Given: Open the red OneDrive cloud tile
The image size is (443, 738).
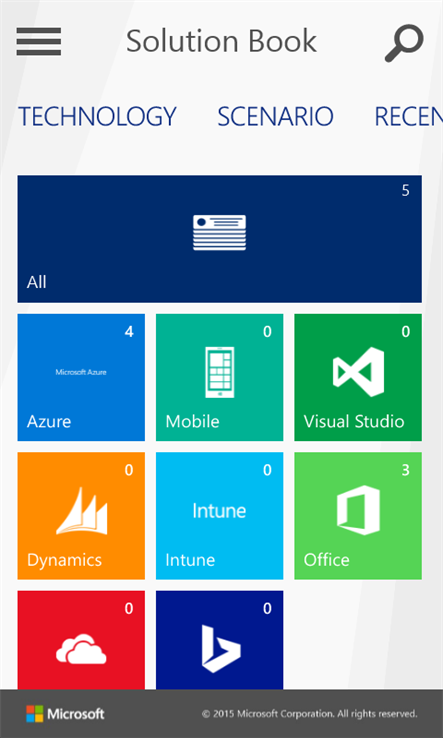Looking at the screenshot, I should 81,640.
